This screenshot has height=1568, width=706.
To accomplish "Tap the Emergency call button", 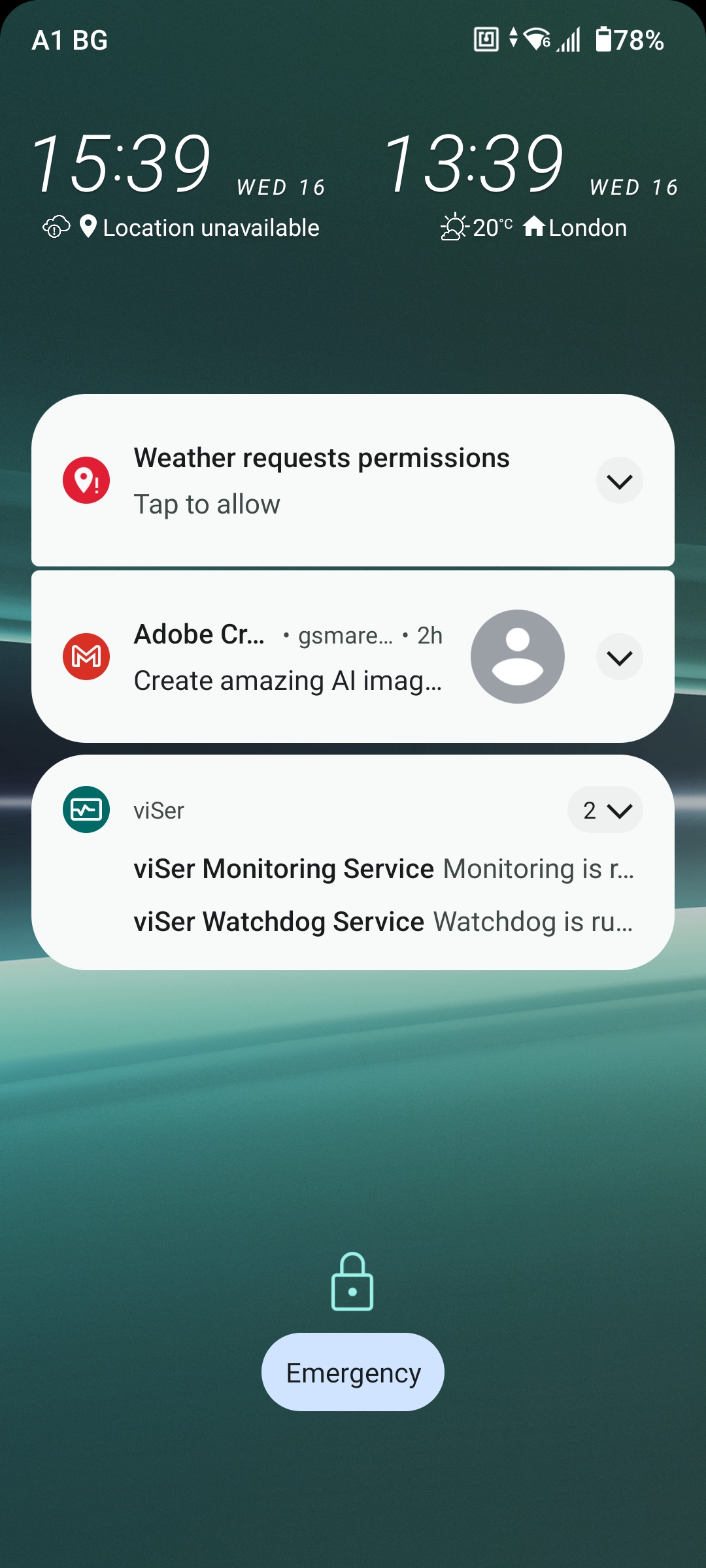I will pos(353,1372).
